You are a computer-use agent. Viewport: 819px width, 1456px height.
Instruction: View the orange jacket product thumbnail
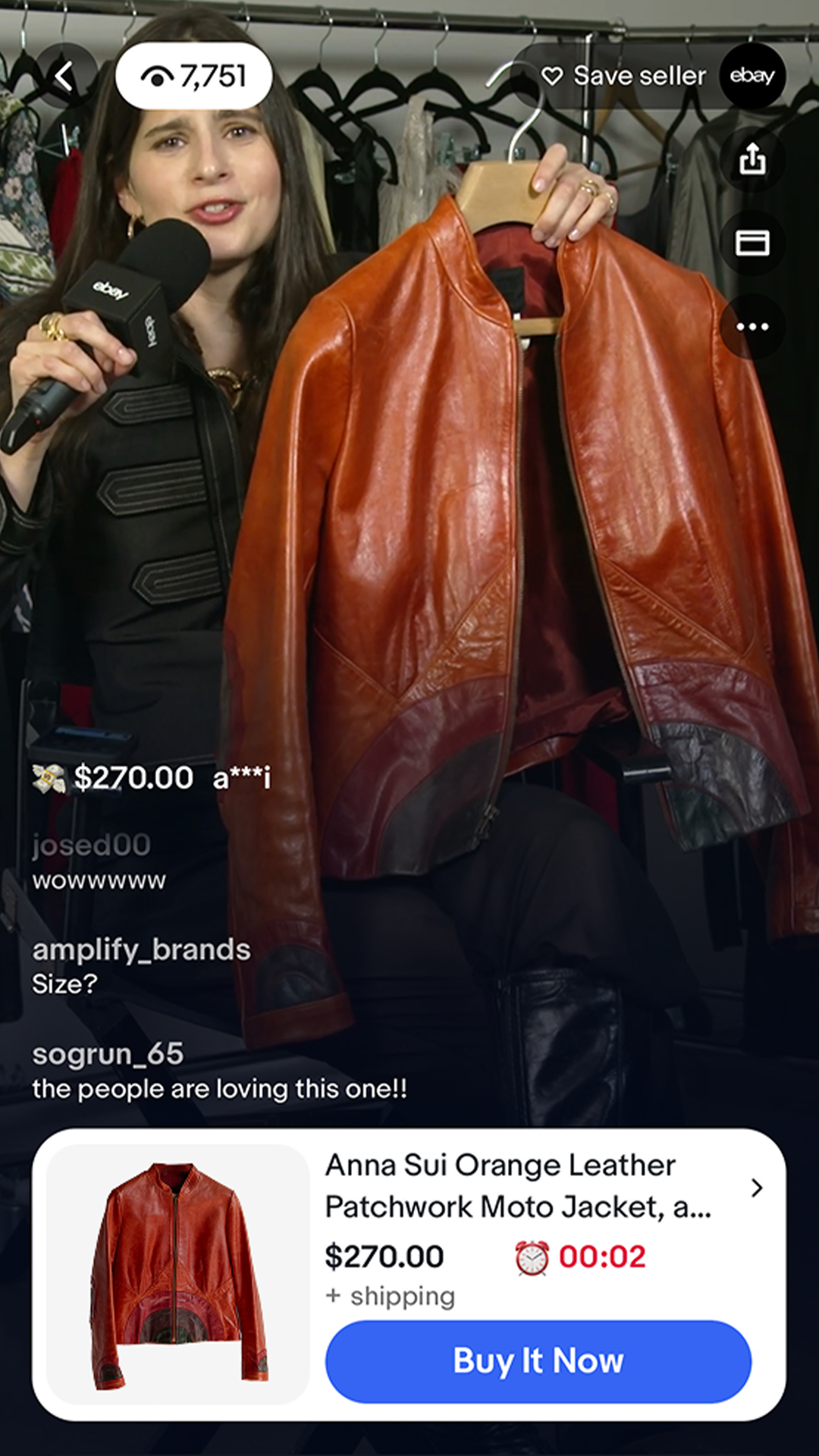coord(178,1275)
